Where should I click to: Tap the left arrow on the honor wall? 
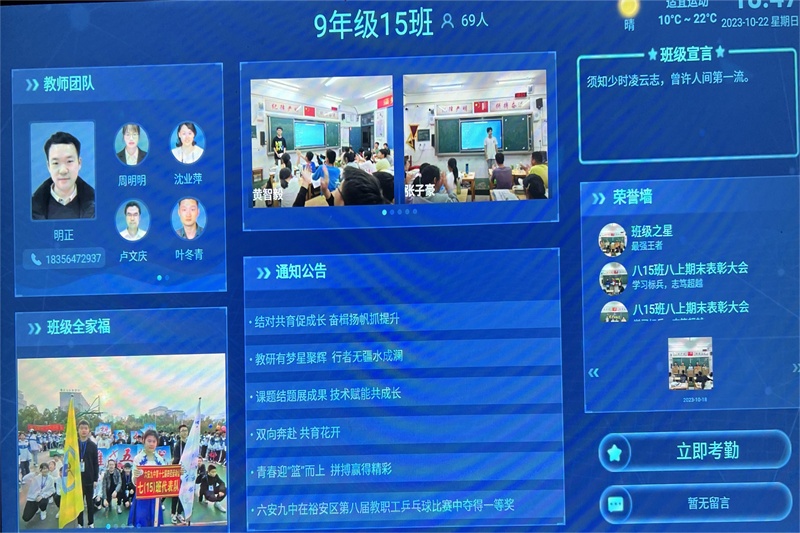point(593,372)
